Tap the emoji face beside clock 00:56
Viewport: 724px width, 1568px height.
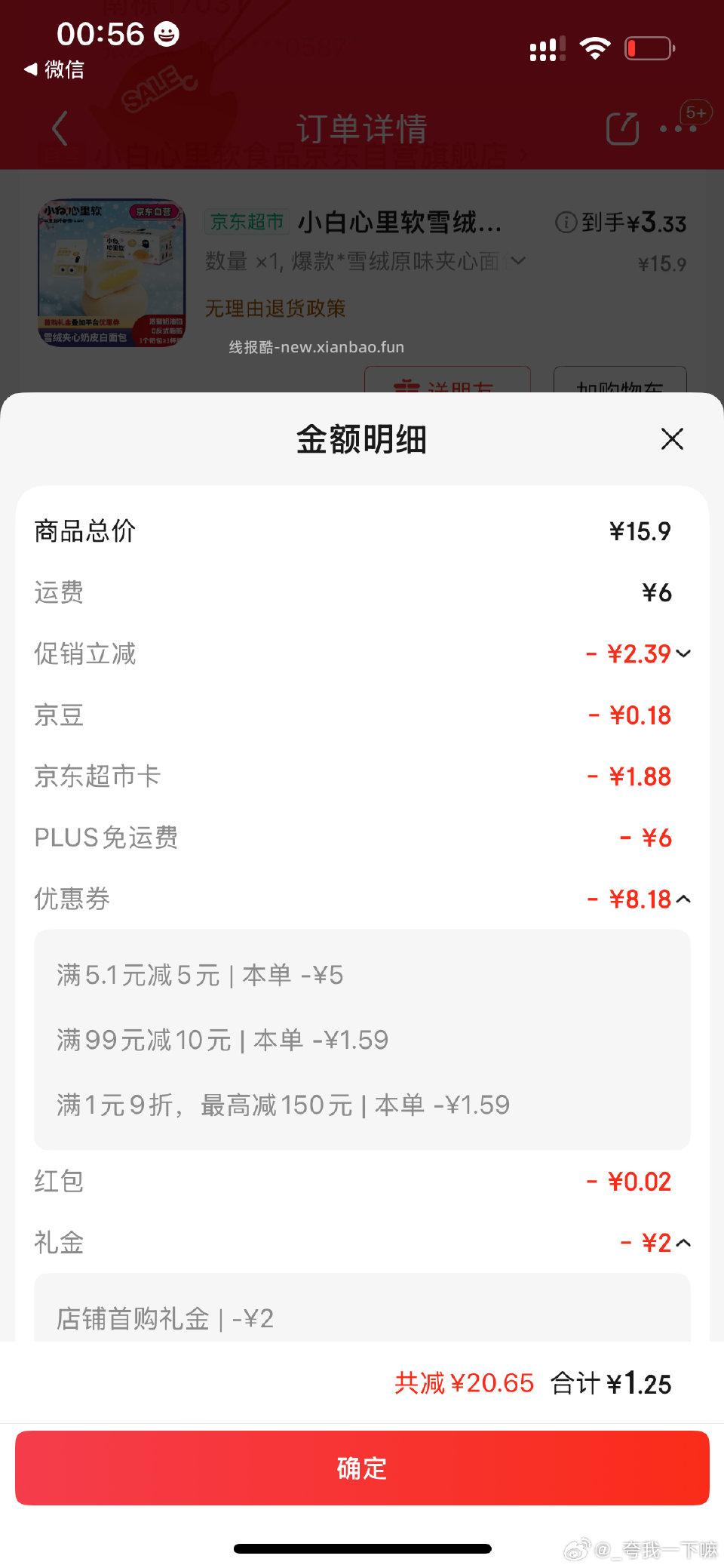[x=167, y=34]
